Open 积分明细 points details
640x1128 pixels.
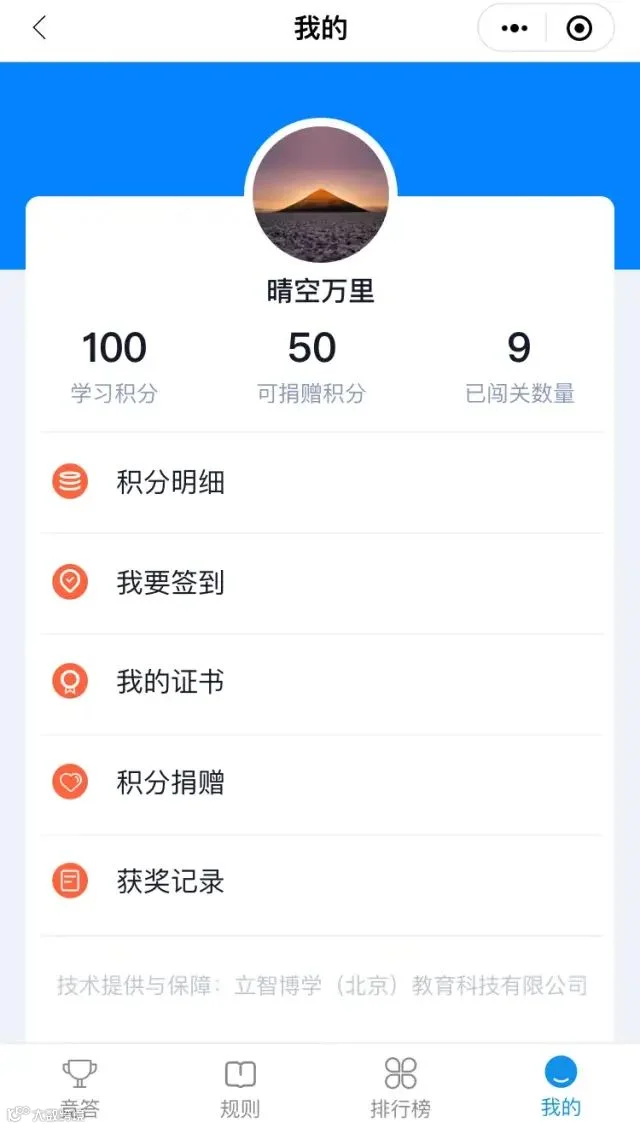(x=321, y=482)
